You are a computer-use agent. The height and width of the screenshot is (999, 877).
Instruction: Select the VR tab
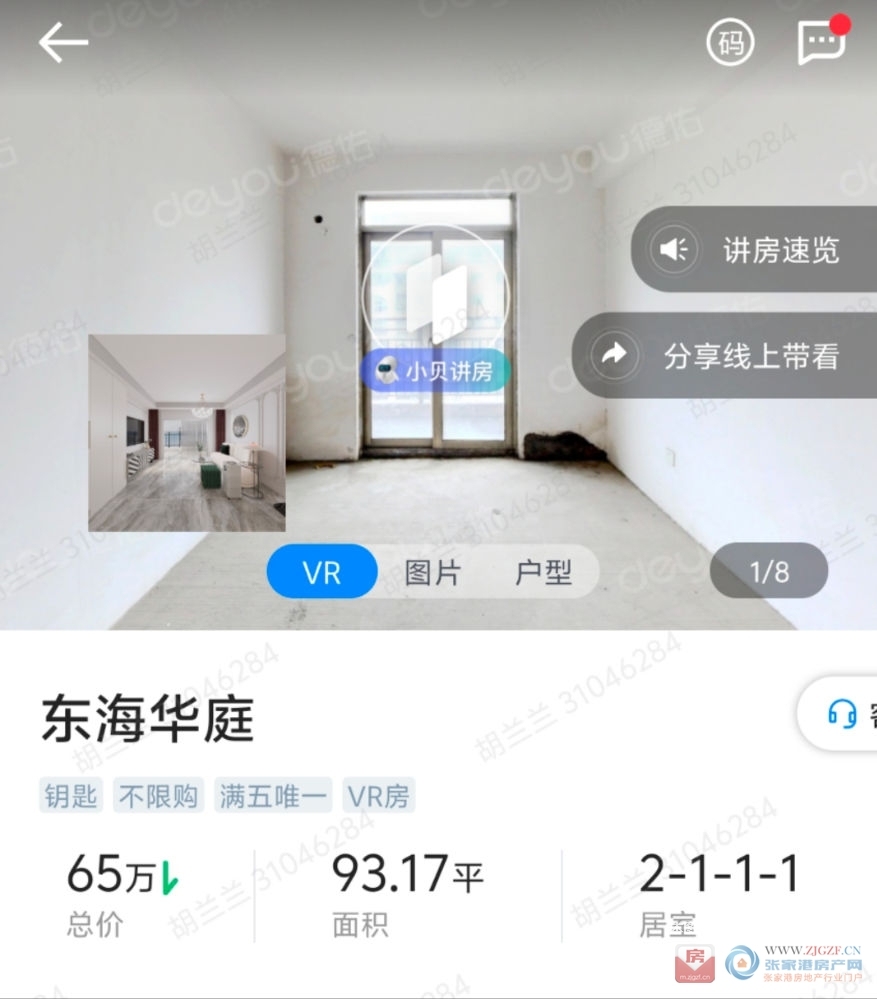[322, 573]
